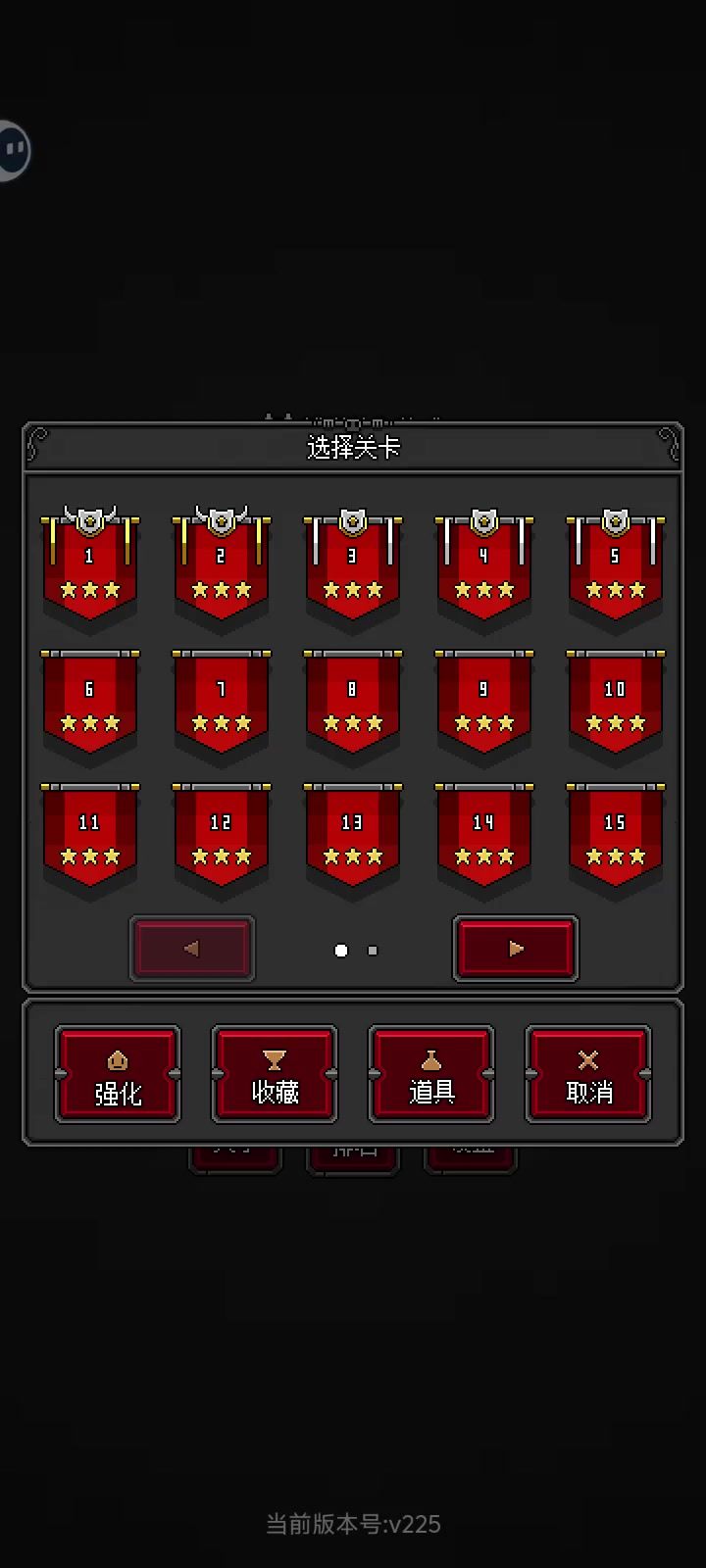Open level 3 stage

352,566
